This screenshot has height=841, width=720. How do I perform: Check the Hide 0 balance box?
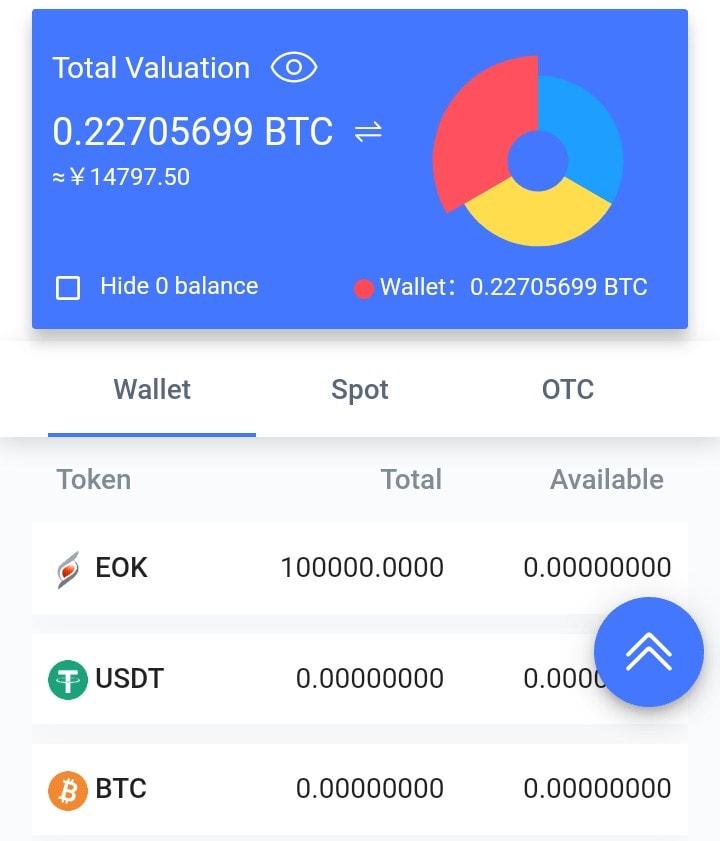tap(68, 288)
